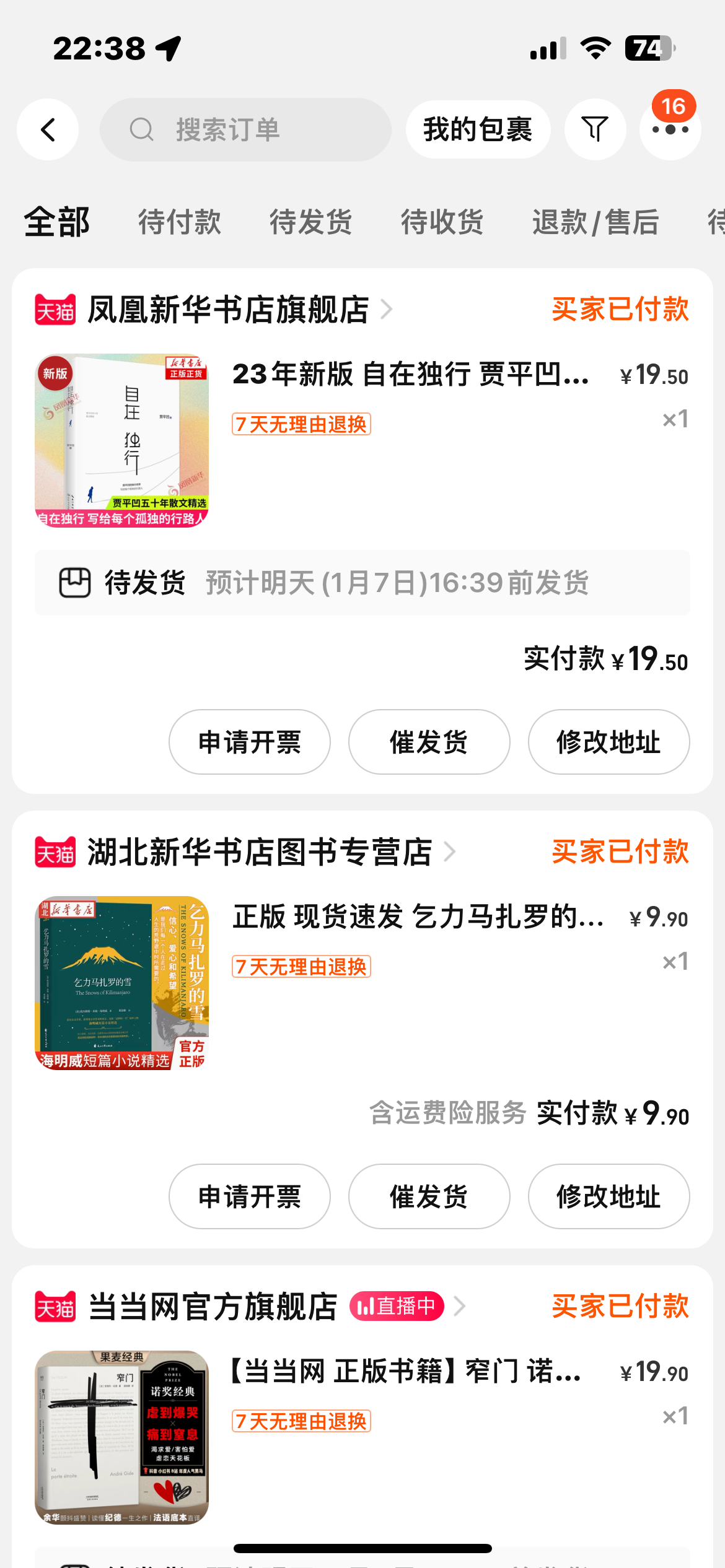Tap the 搜索订单 search field
Screen dimensions: 725x1568
pos(245,129)
